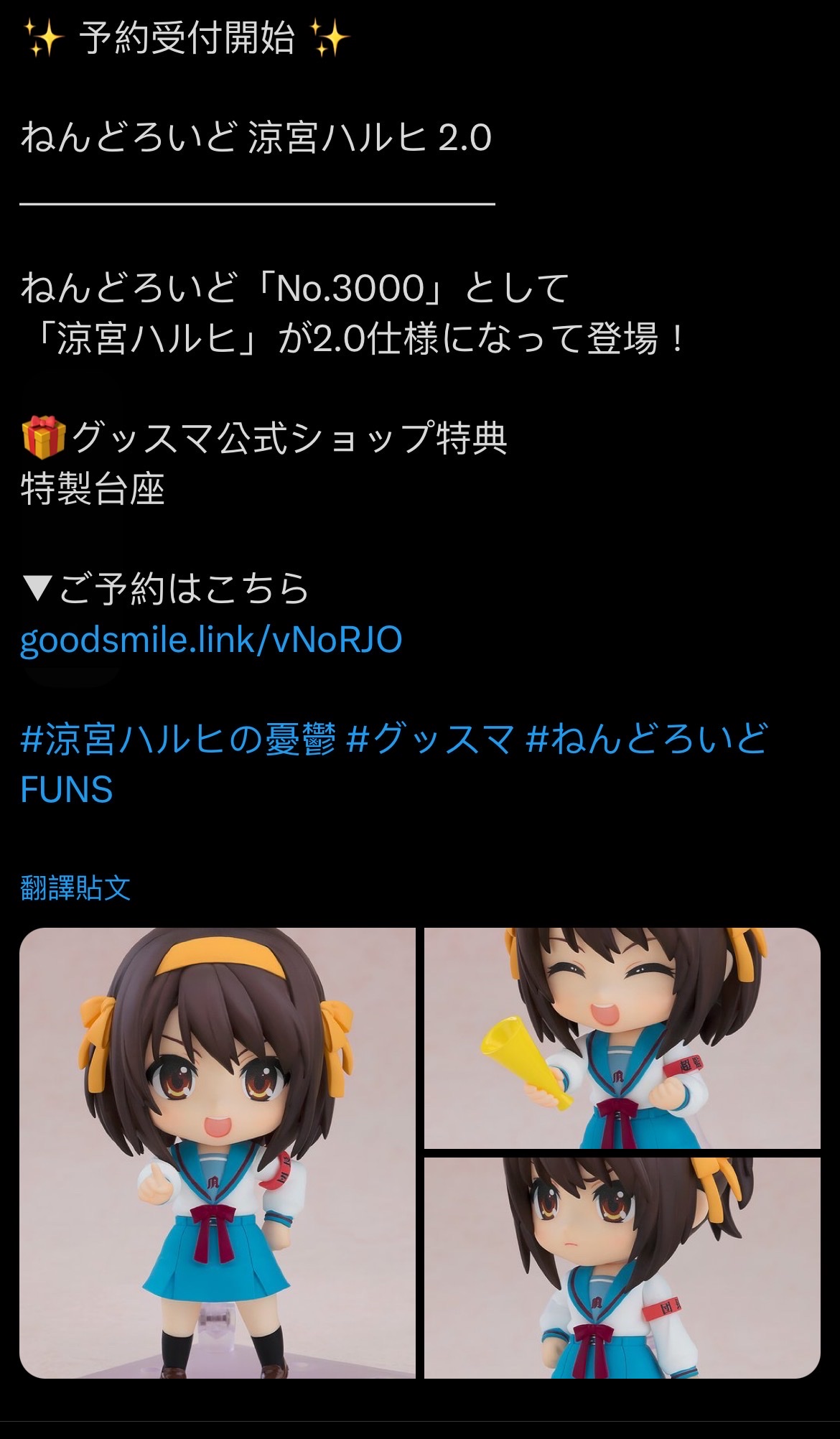Open the #涼宮ハルヒの憂鬱 hashtag

(178, 739)
